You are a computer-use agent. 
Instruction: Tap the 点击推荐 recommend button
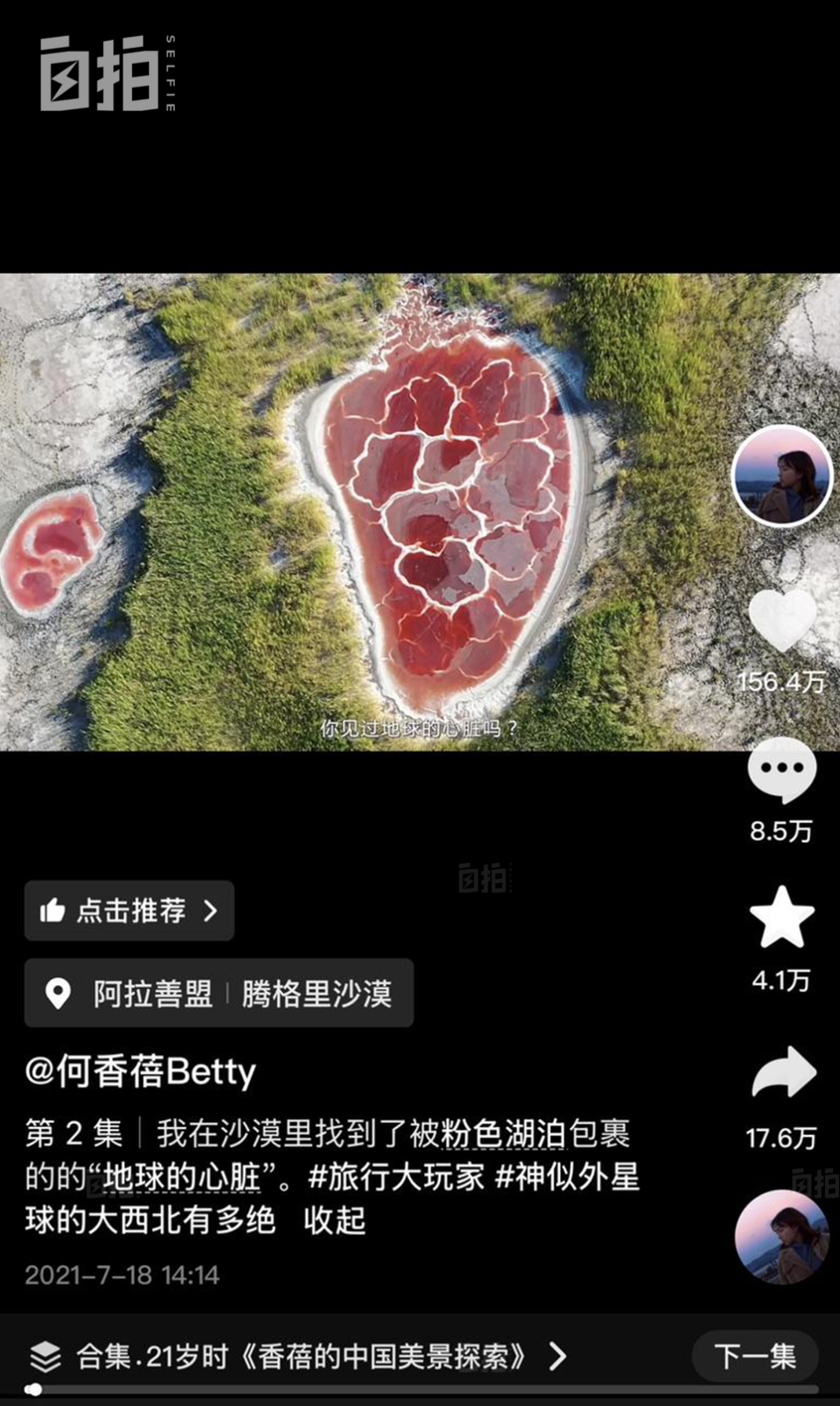pyautogui.click(x=130, y=910)
